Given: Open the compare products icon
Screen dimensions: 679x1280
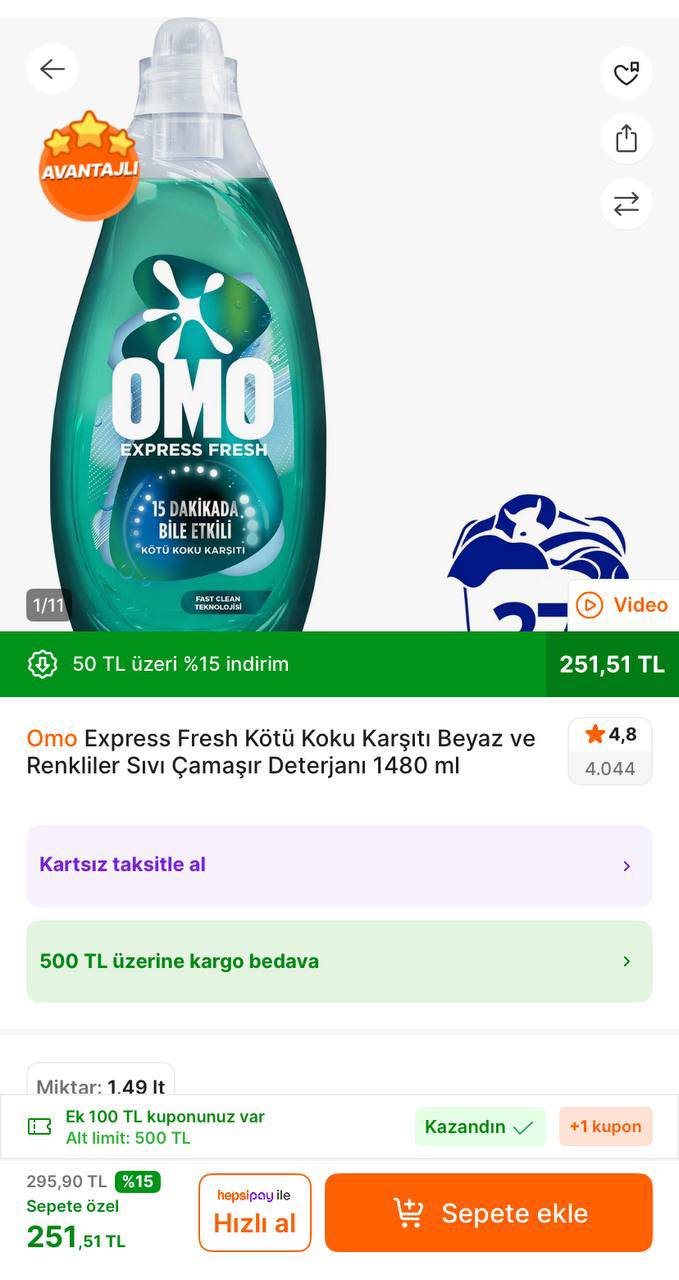Looking at the screenshot, I should point(626,204).
